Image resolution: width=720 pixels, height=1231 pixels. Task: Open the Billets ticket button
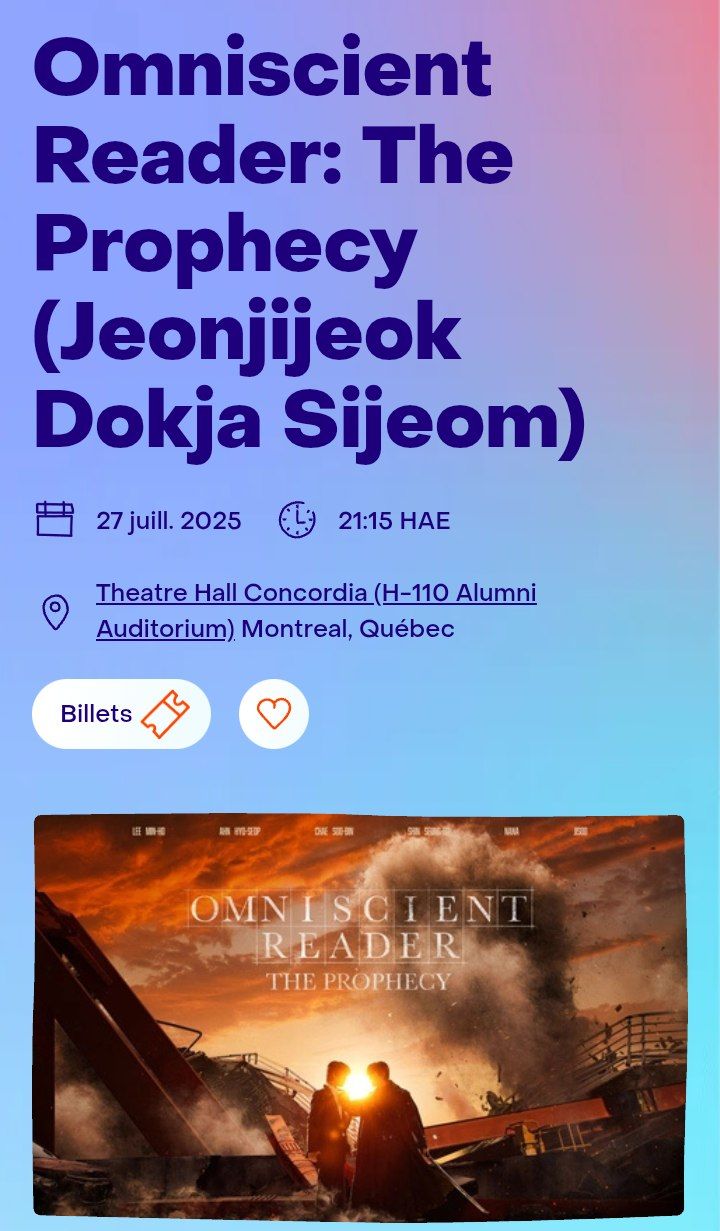(121, 714)
